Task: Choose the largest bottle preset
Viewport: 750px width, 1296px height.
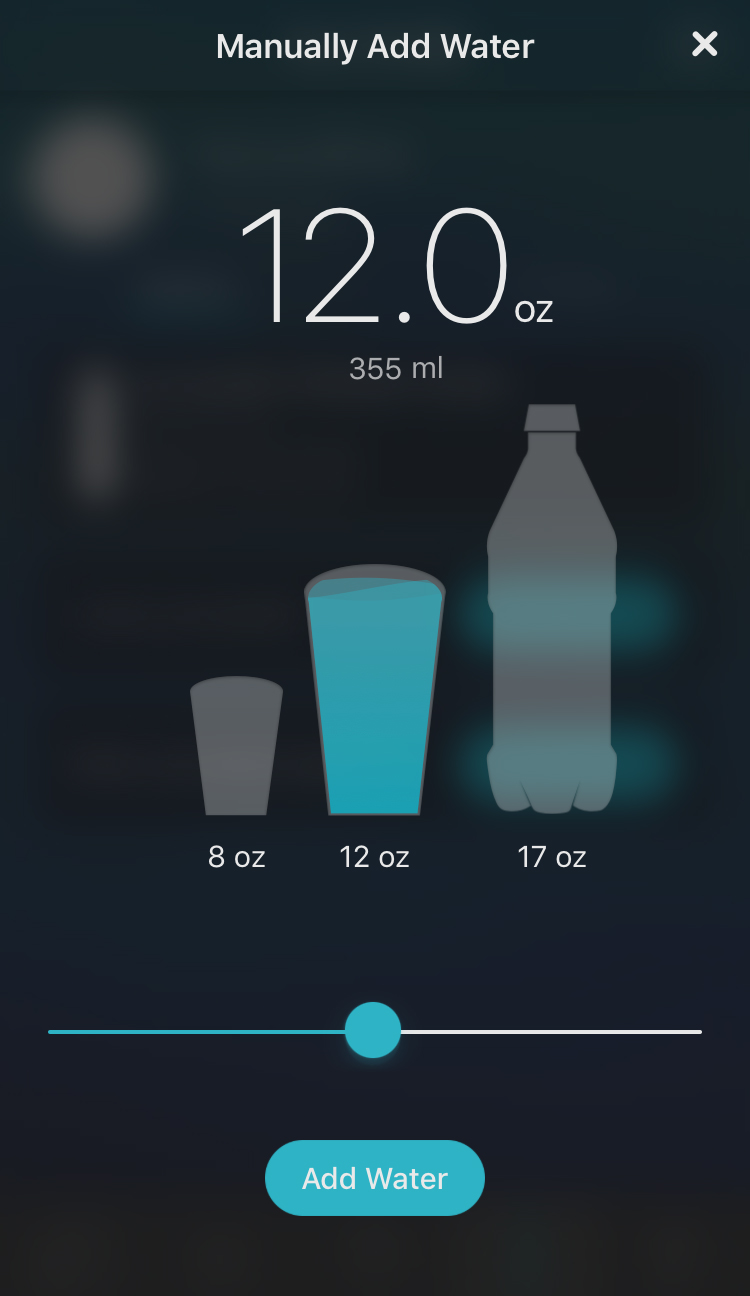Action: [551, 610]
